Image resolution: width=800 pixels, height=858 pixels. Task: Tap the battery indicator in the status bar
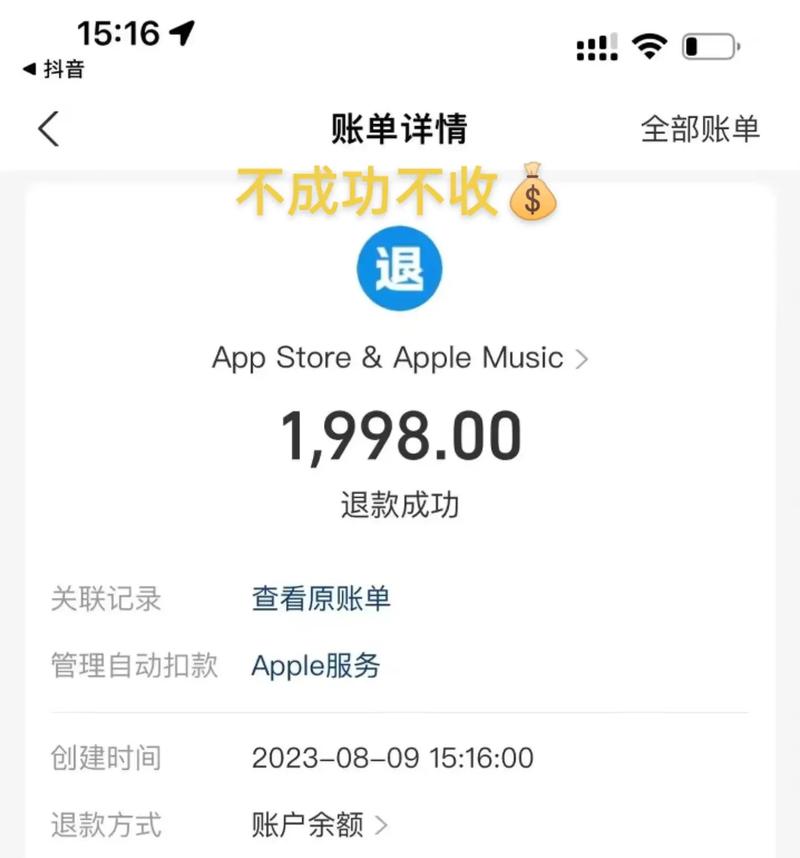706,44
